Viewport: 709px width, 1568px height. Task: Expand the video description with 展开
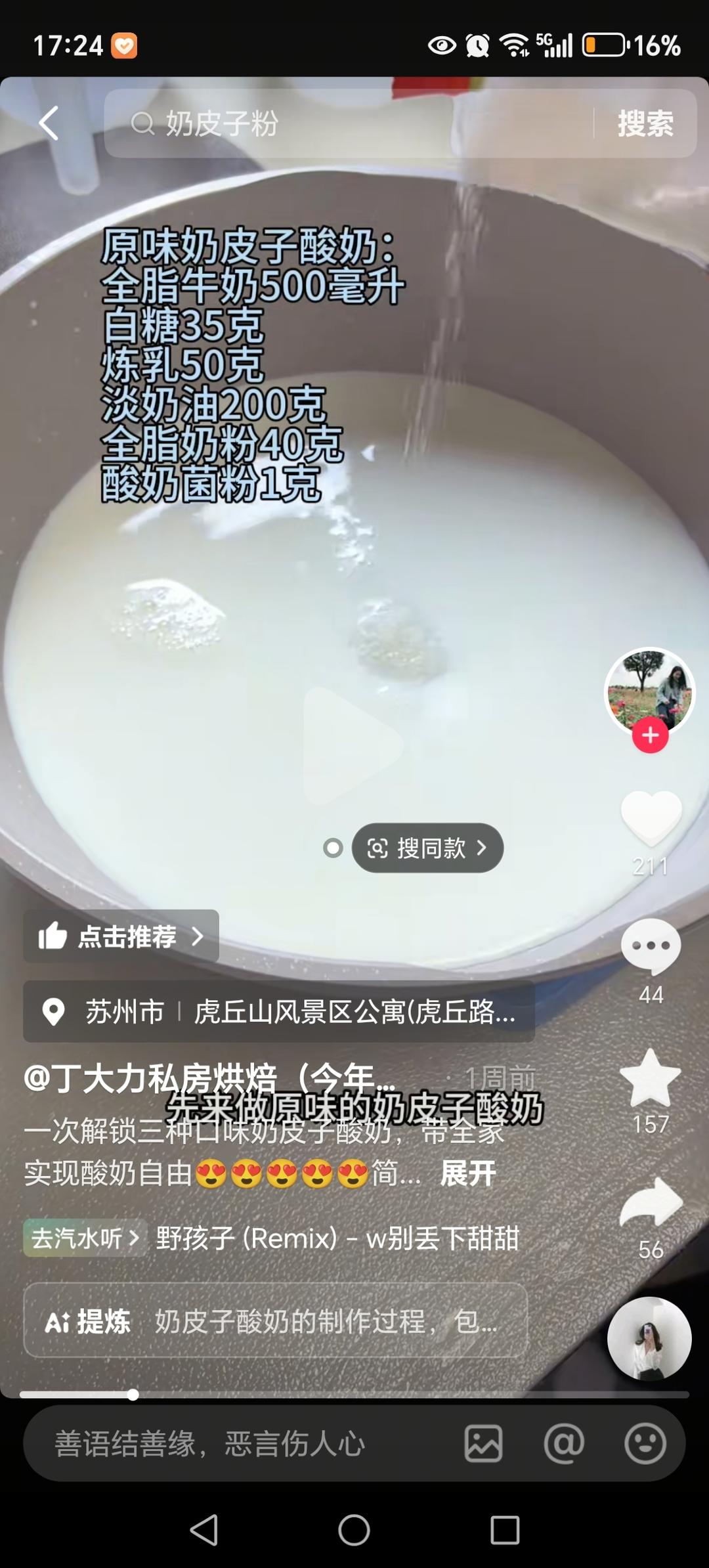[x=467, y=1173]
